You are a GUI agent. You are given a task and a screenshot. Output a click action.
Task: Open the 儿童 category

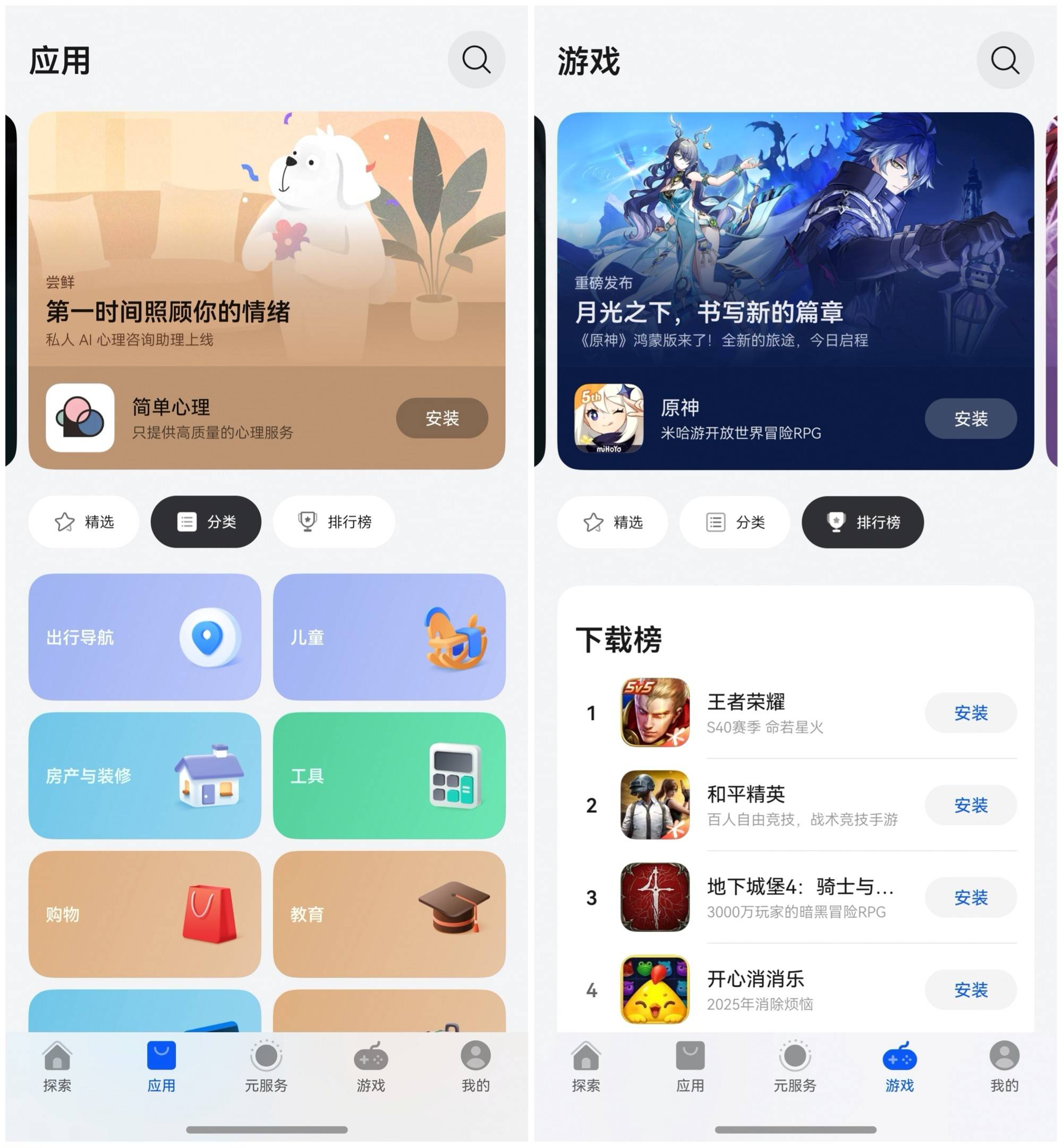[389, 636]
